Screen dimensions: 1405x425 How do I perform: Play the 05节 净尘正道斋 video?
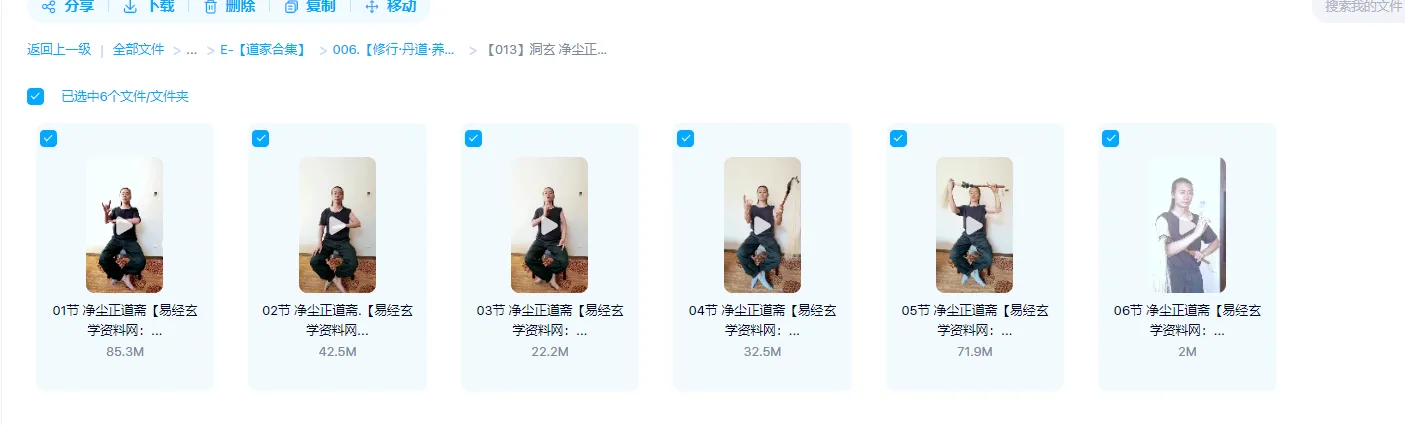coord(974,225)
